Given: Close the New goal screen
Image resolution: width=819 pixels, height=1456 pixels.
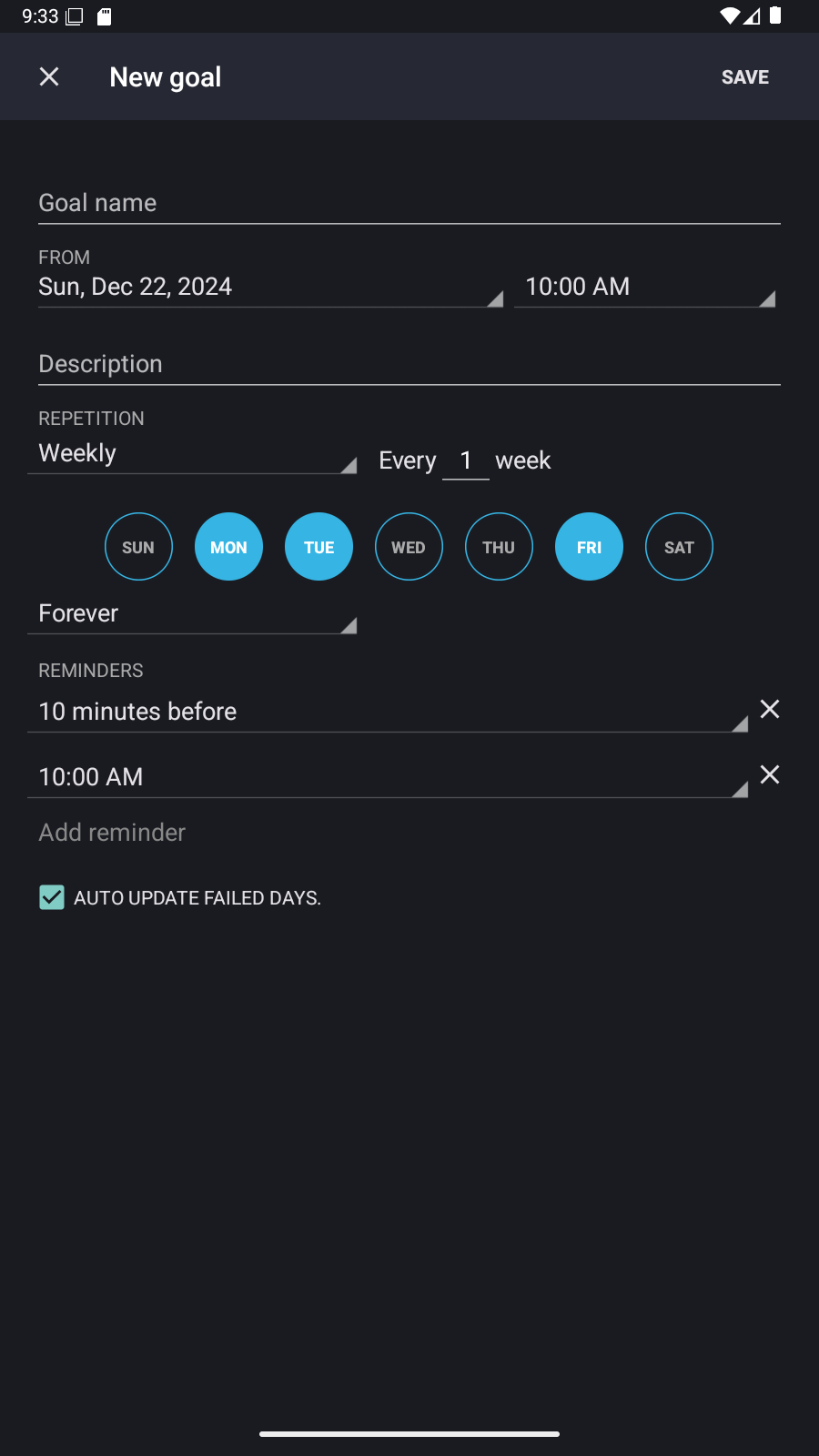Looking at the screenshot, I should 49,77.
